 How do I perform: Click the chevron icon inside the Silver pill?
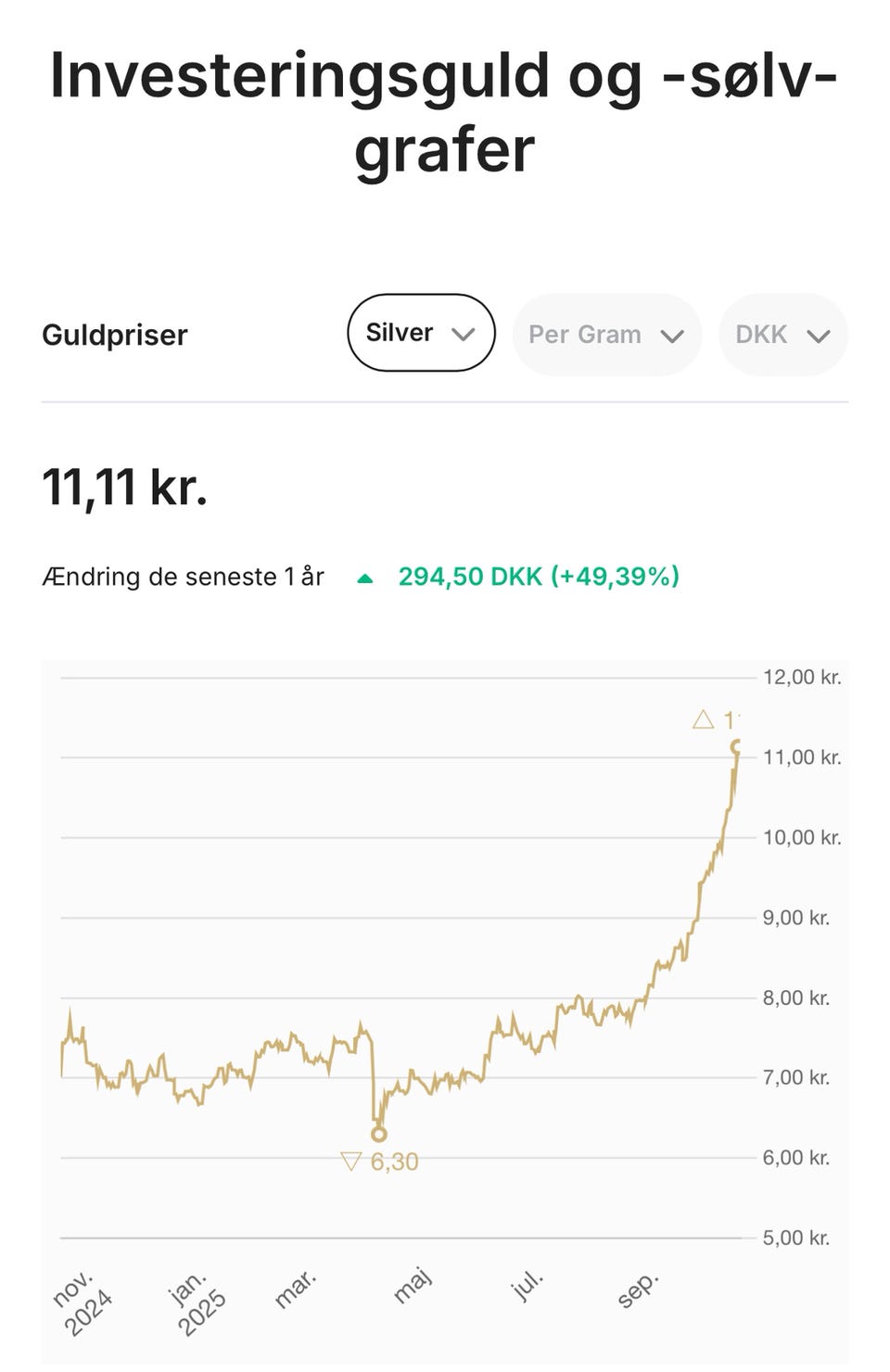point(464,334)
